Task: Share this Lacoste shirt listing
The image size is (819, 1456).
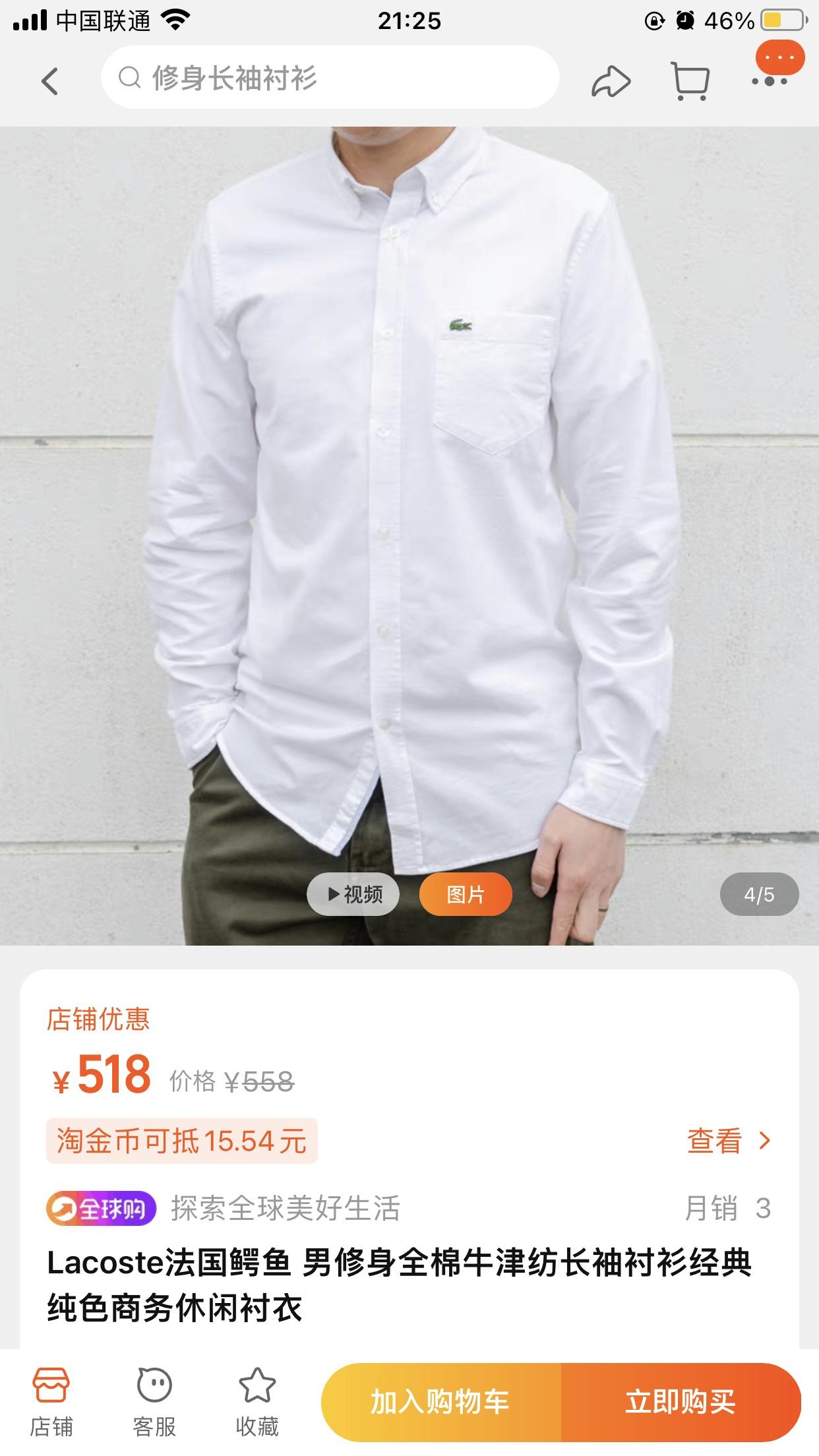Action: (611, 82)
